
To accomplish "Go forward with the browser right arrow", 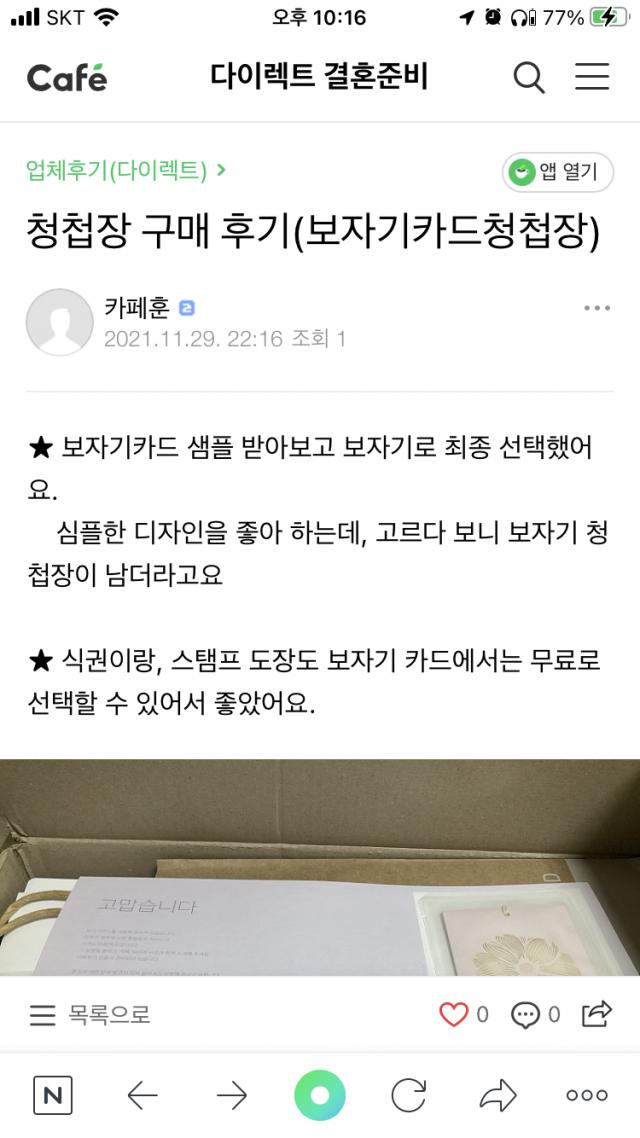I will click(x=231, y=1096).
